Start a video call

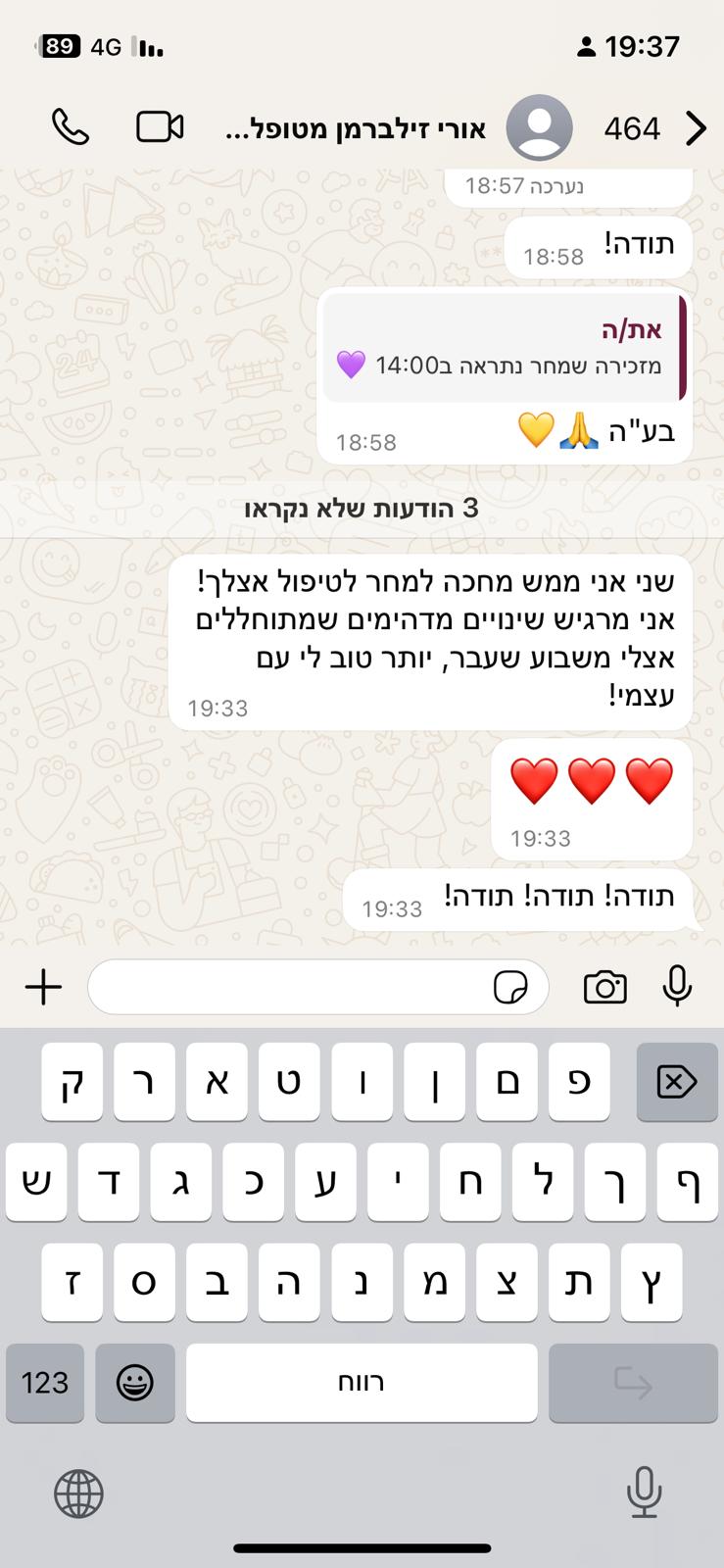pos(160,127)
